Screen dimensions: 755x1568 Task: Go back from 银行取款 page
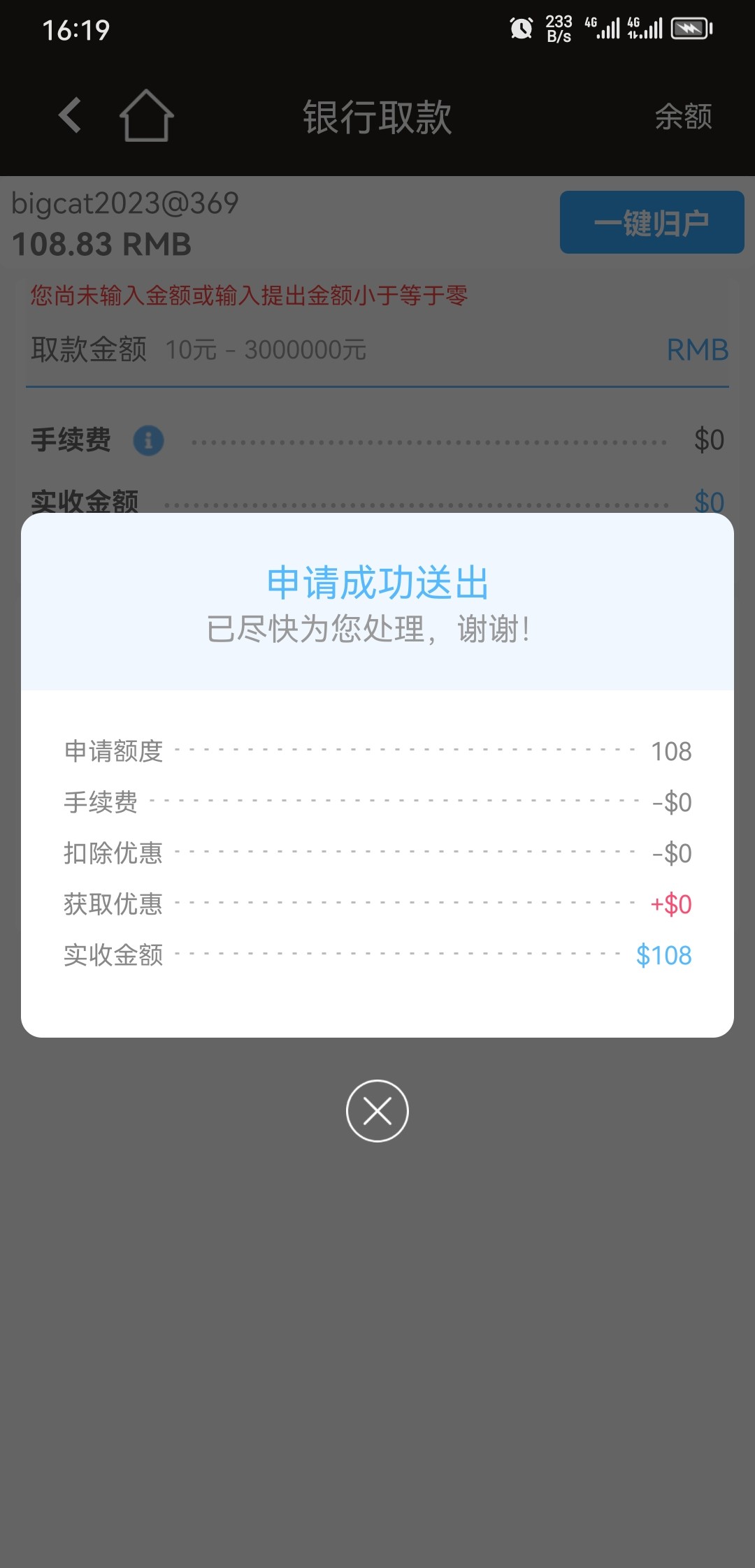pyautogui.click(x=70, y=115)
